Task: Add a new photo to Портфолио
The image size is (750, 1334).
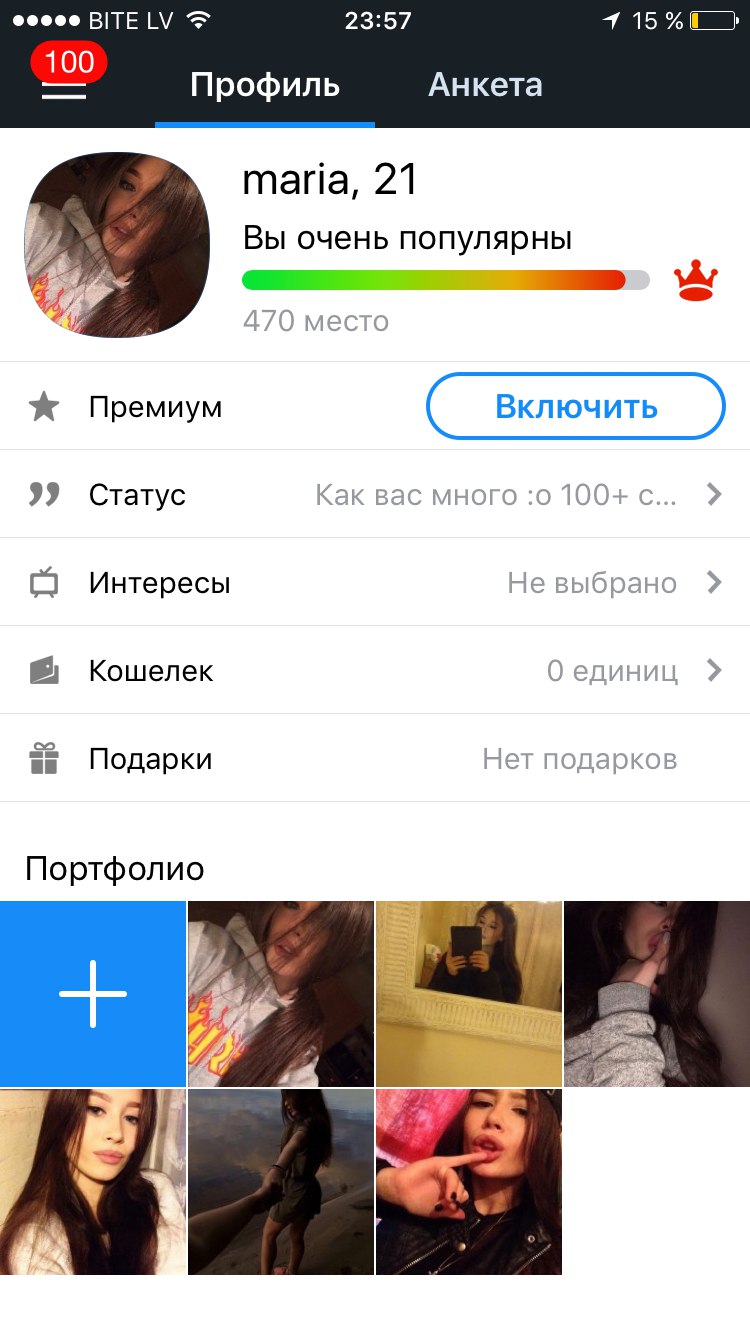Action: [x=93, y=993]
